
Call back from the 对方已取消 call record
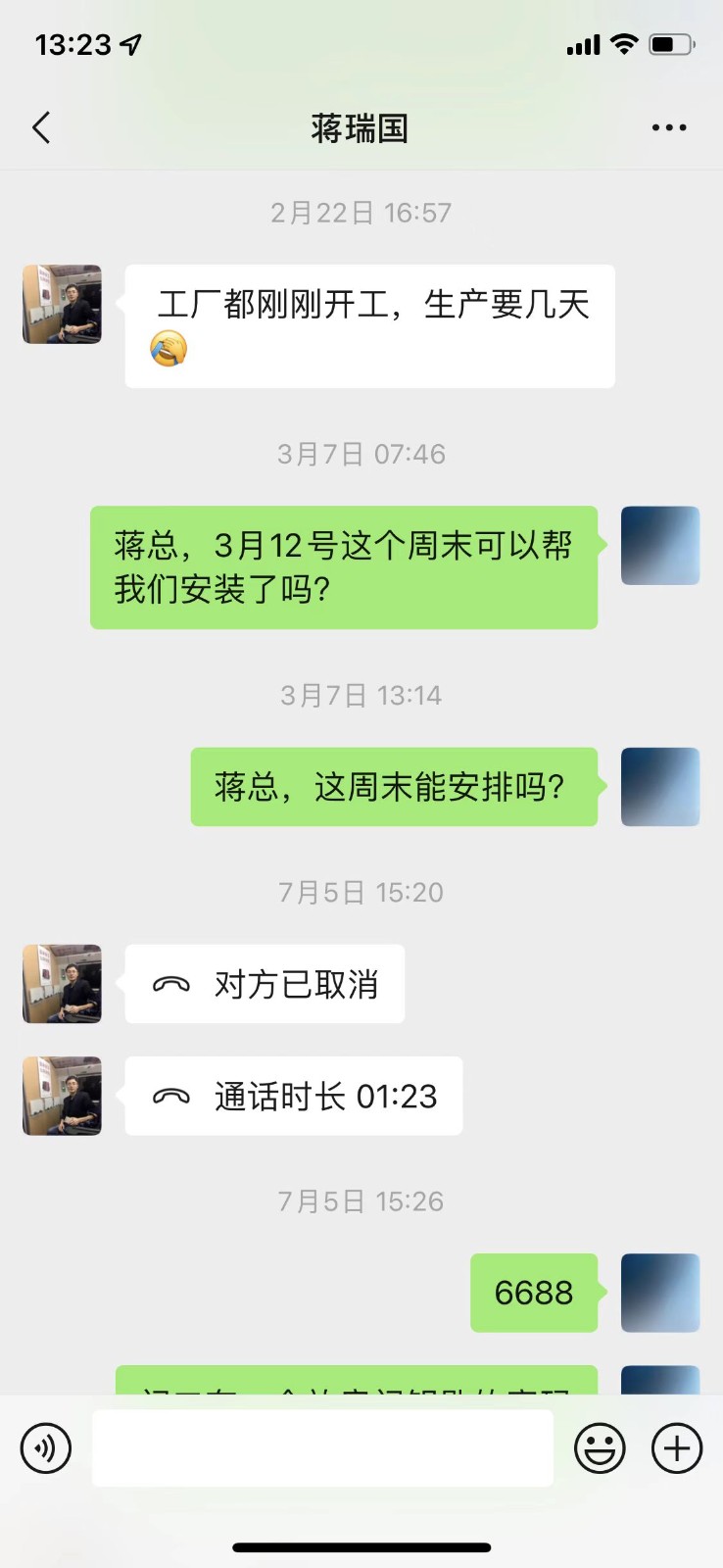tap(265, 984)
